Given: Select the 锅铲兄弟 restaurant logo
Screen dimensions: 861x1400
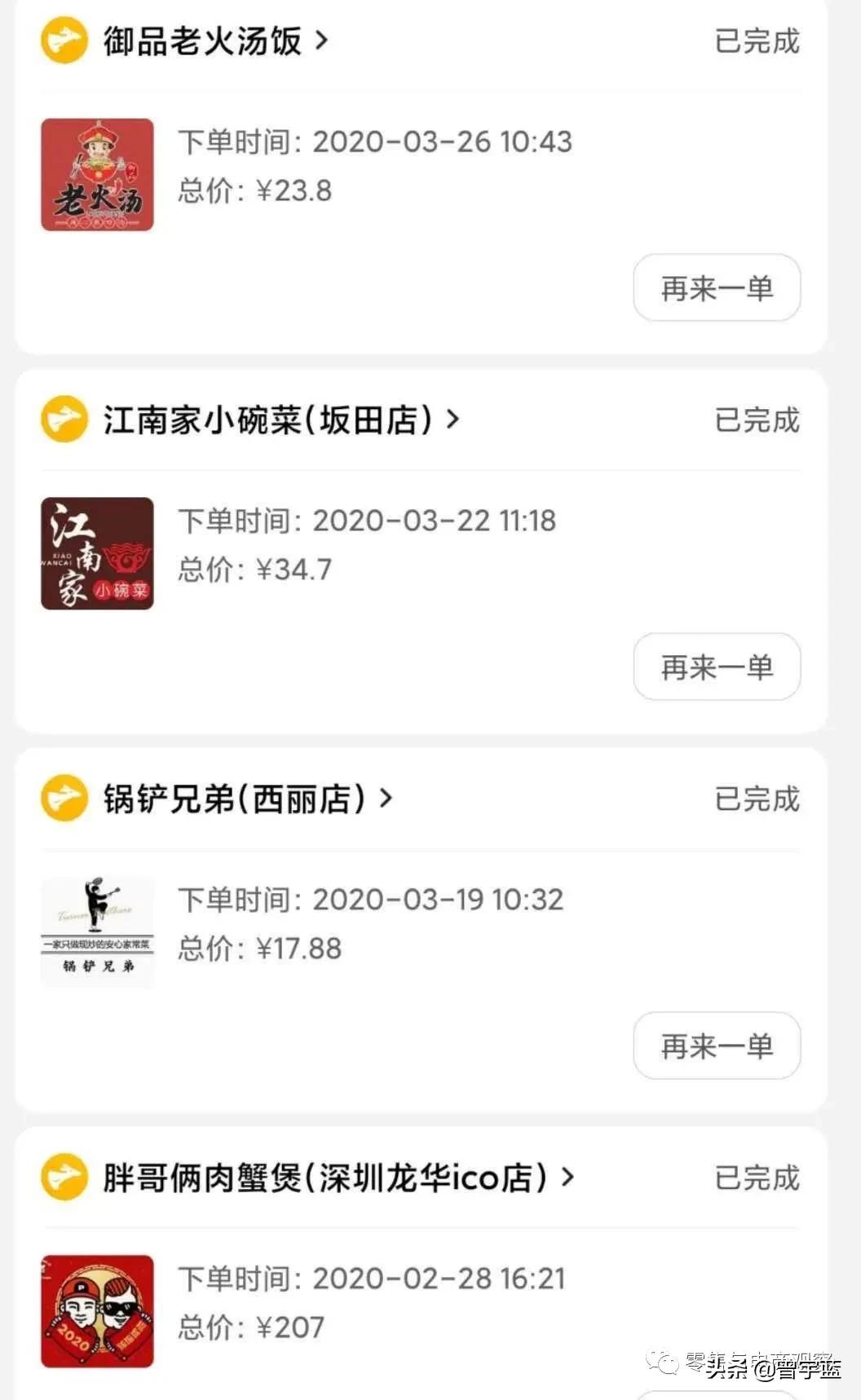Looking at the screenshot, I should (x=97, y=929).
